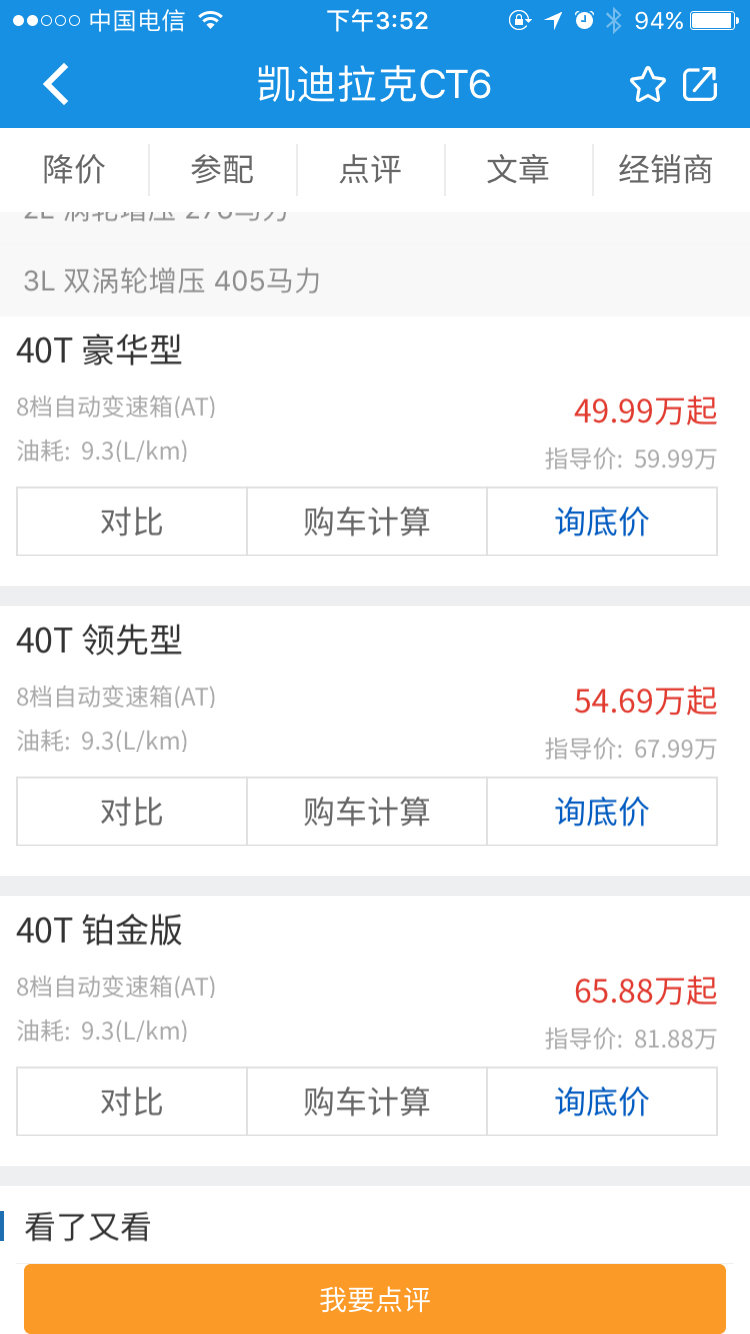Open 购车计算 for 40T 领先型
Viewport: 750px width, 1334px height.
coord(367,811)
